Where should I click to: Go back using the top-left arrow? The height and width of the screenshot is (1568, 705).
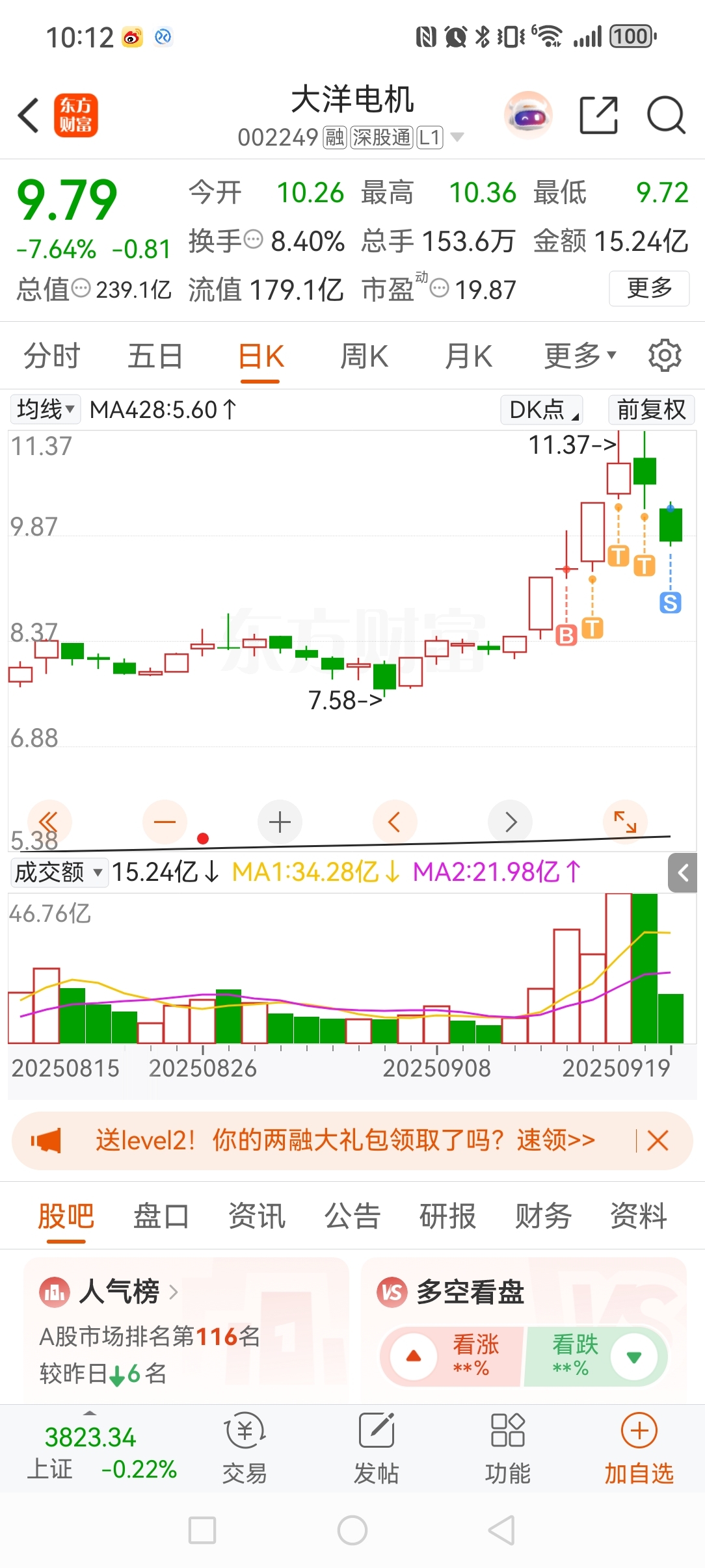[29, 116]
